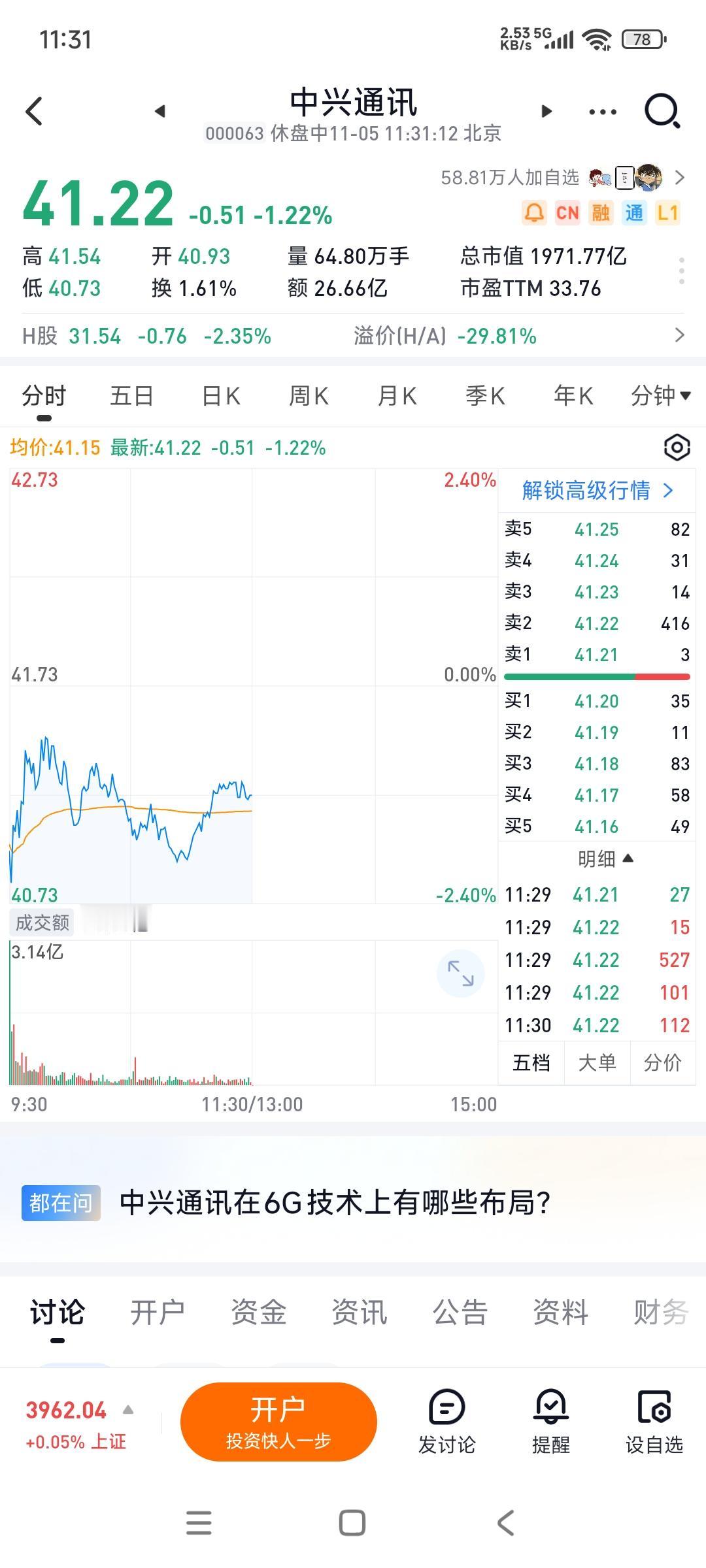Viewport: 706px width, 1568px height.
Task: Tap the price alert bell icon
Action: tap(533, 212)
